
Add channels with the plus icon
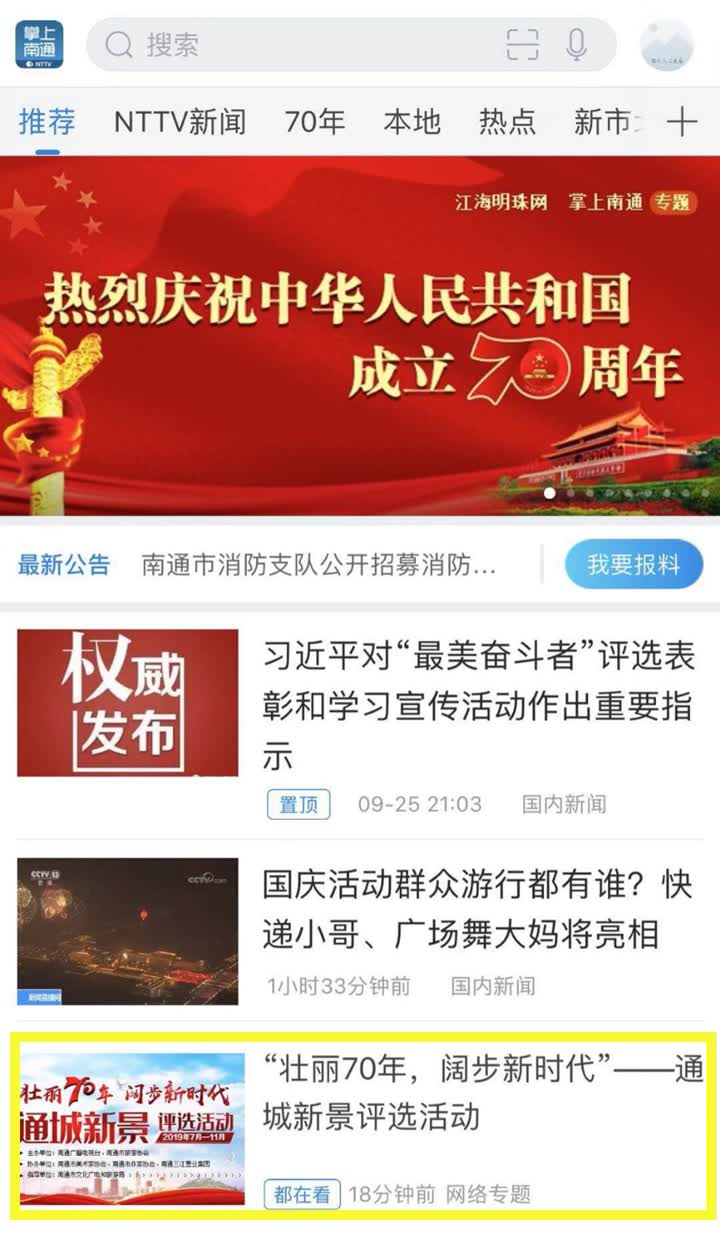click(682, 122)
